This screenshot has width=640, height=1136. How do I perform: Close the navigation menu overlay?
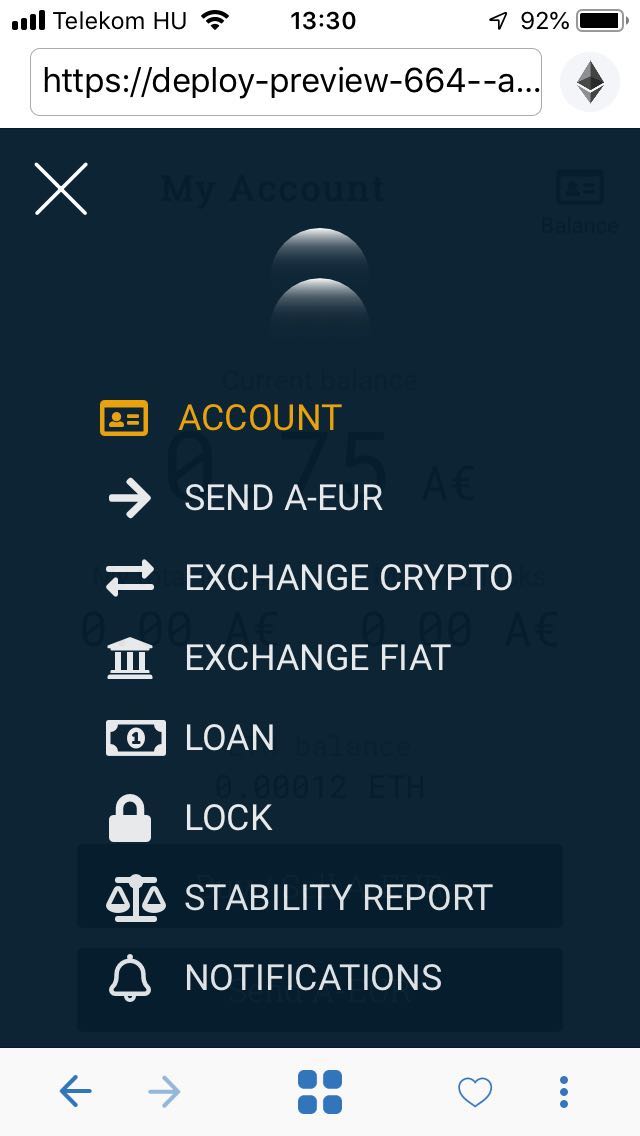click(x=61, y=188)
